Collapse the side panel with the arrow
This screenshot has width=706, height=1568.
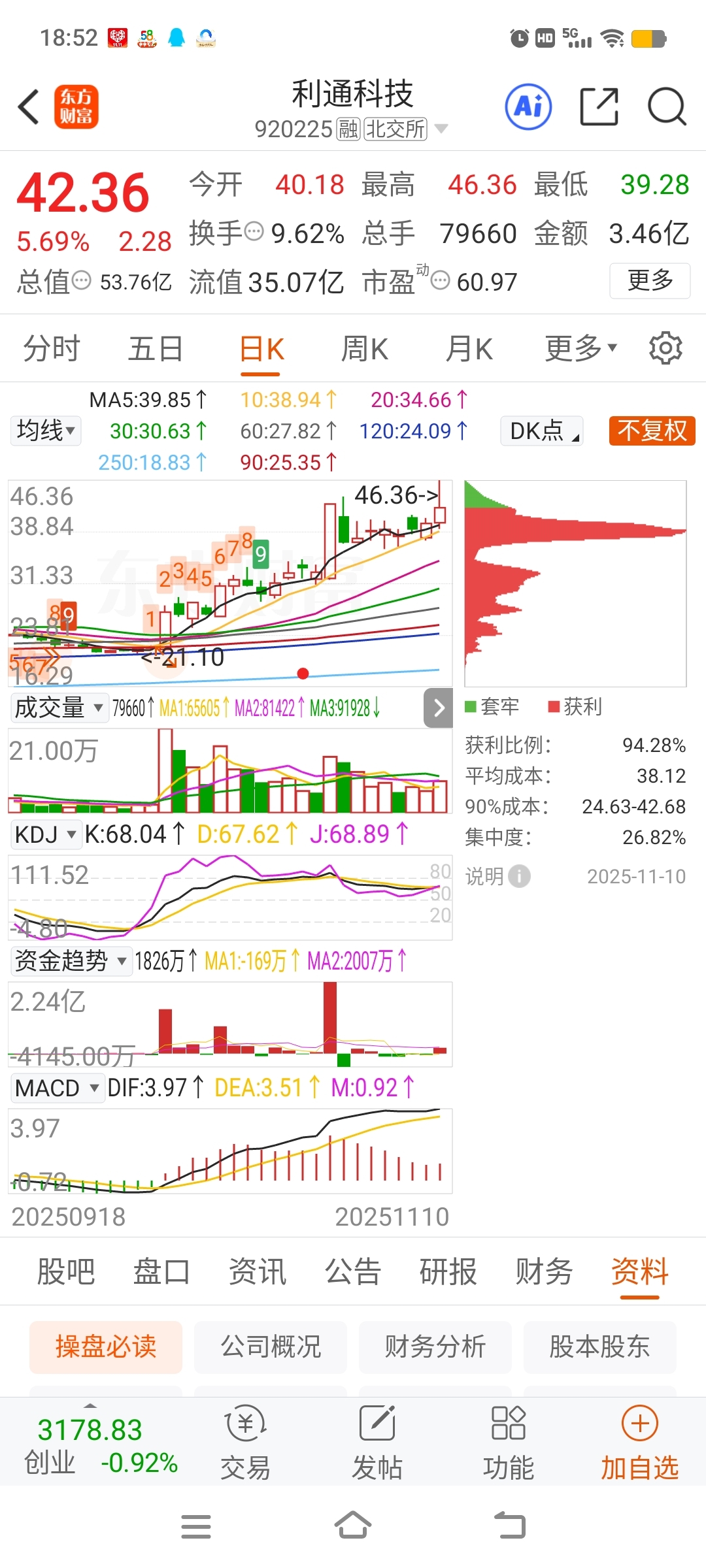pyautogui.click(x=439, y=708)
